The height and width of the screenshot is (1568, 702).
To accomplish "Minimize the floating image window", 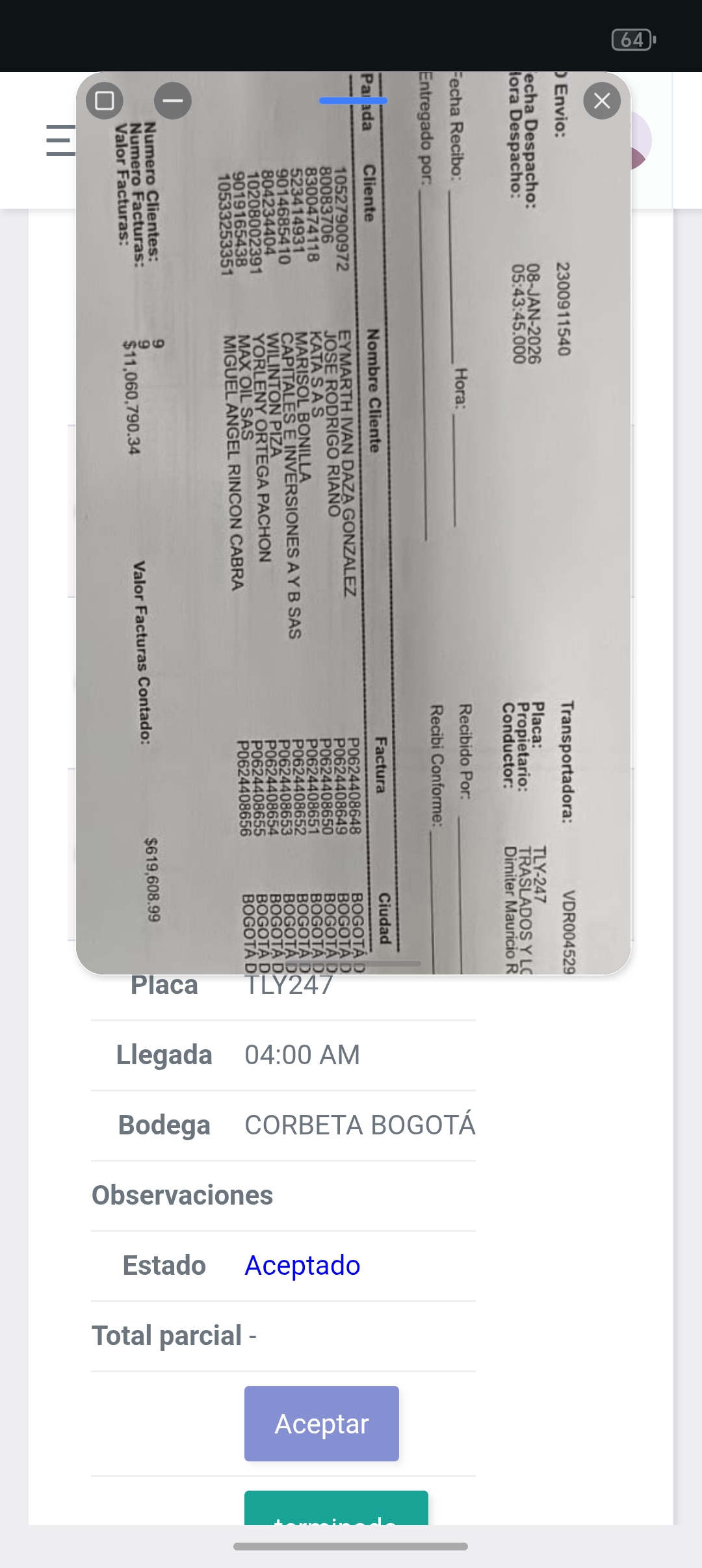I will (x=173, y=101).
